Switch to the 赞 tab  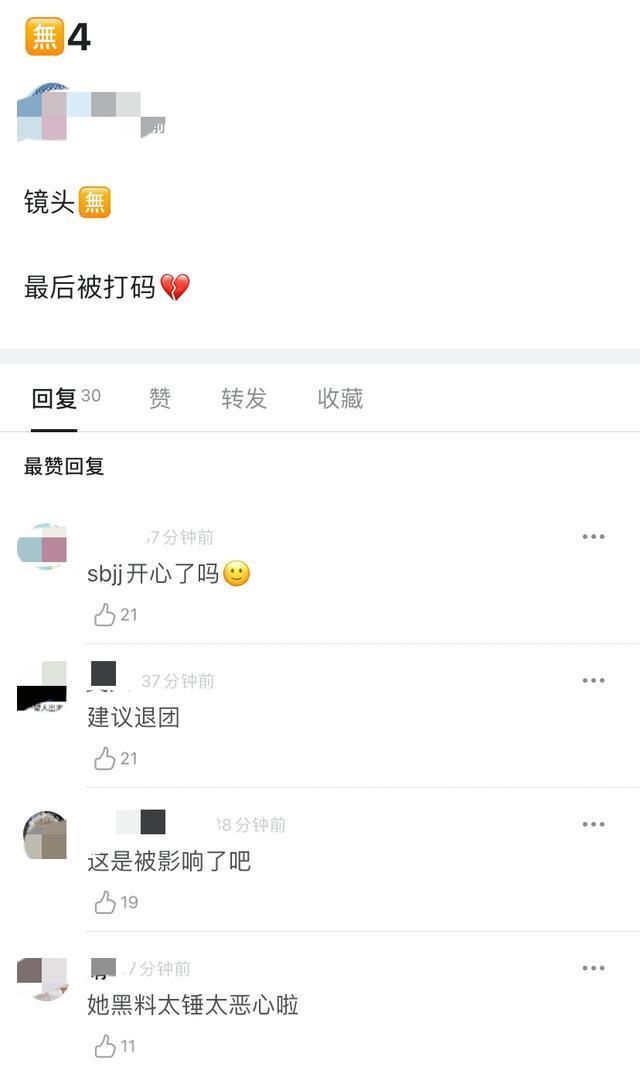[160, 399]
